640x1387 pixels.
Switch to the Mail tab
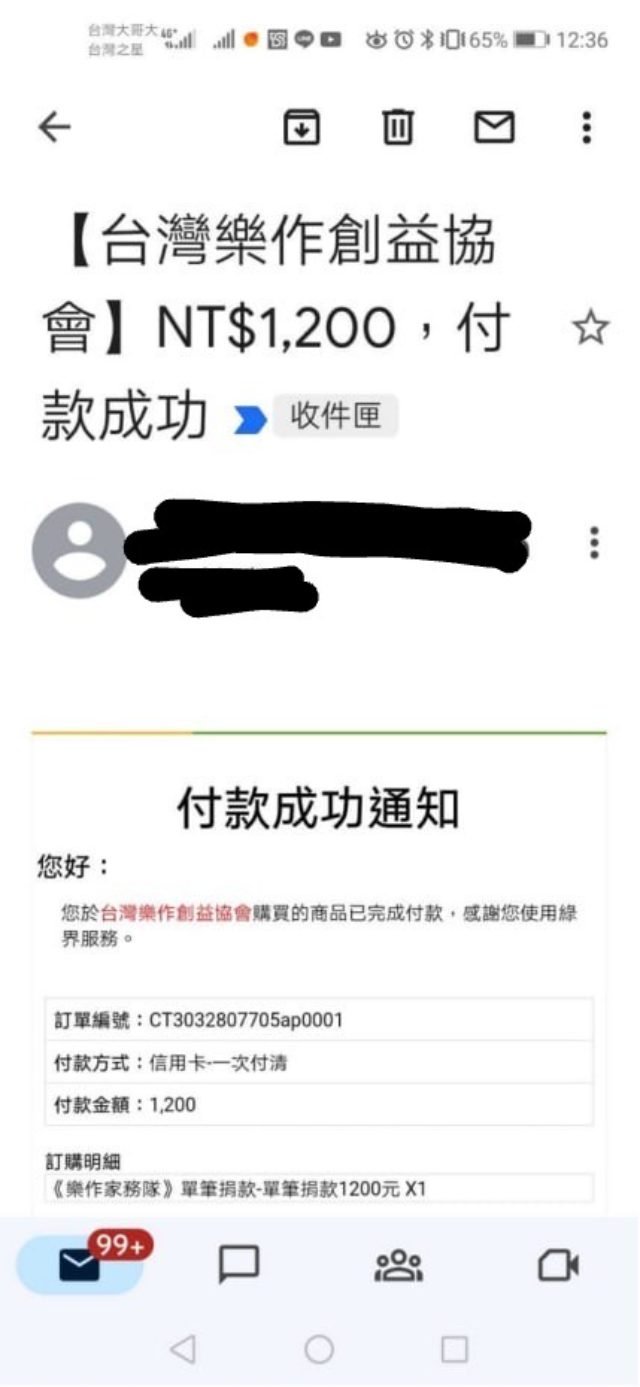[x=80, y=1265]
